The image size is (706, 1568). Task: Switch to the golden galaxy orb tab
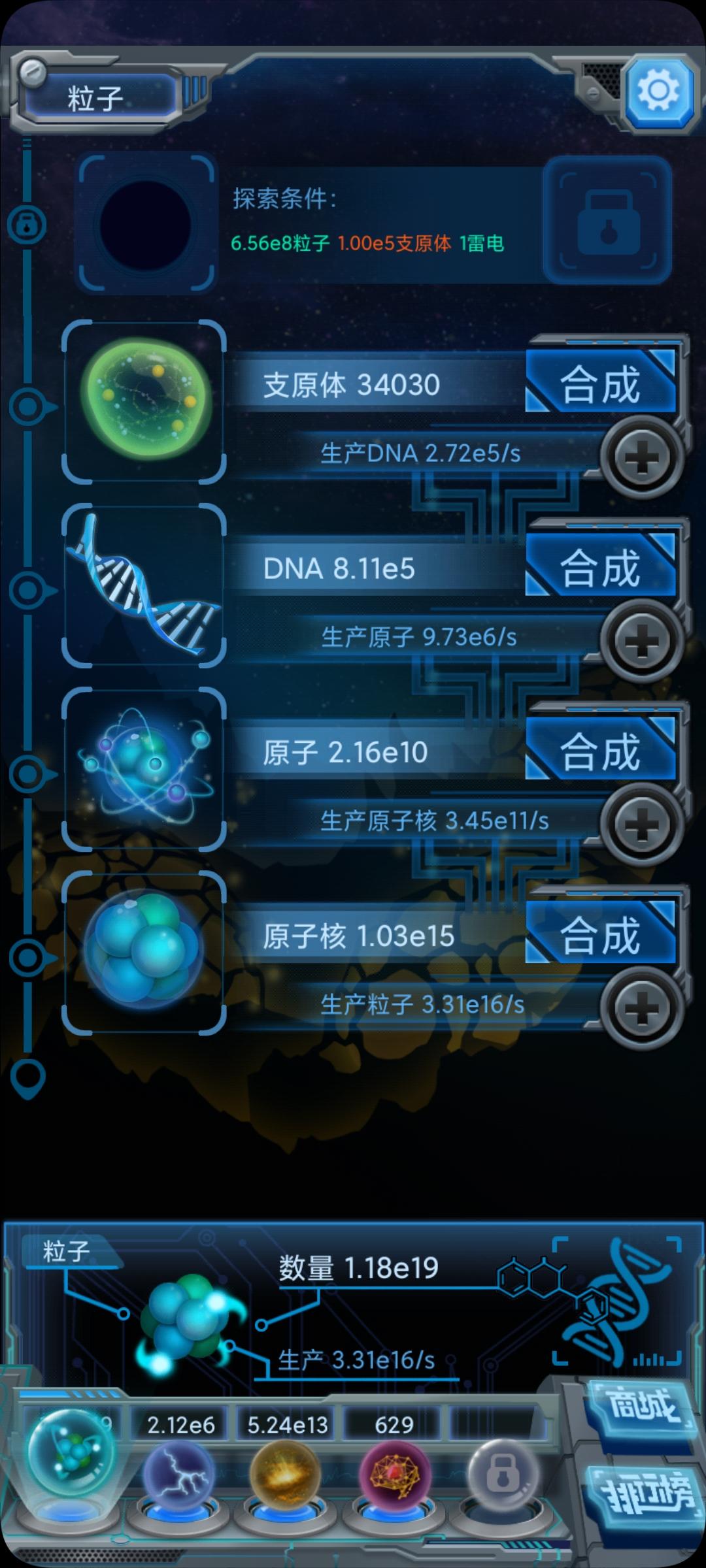(x=286, y=1475)
